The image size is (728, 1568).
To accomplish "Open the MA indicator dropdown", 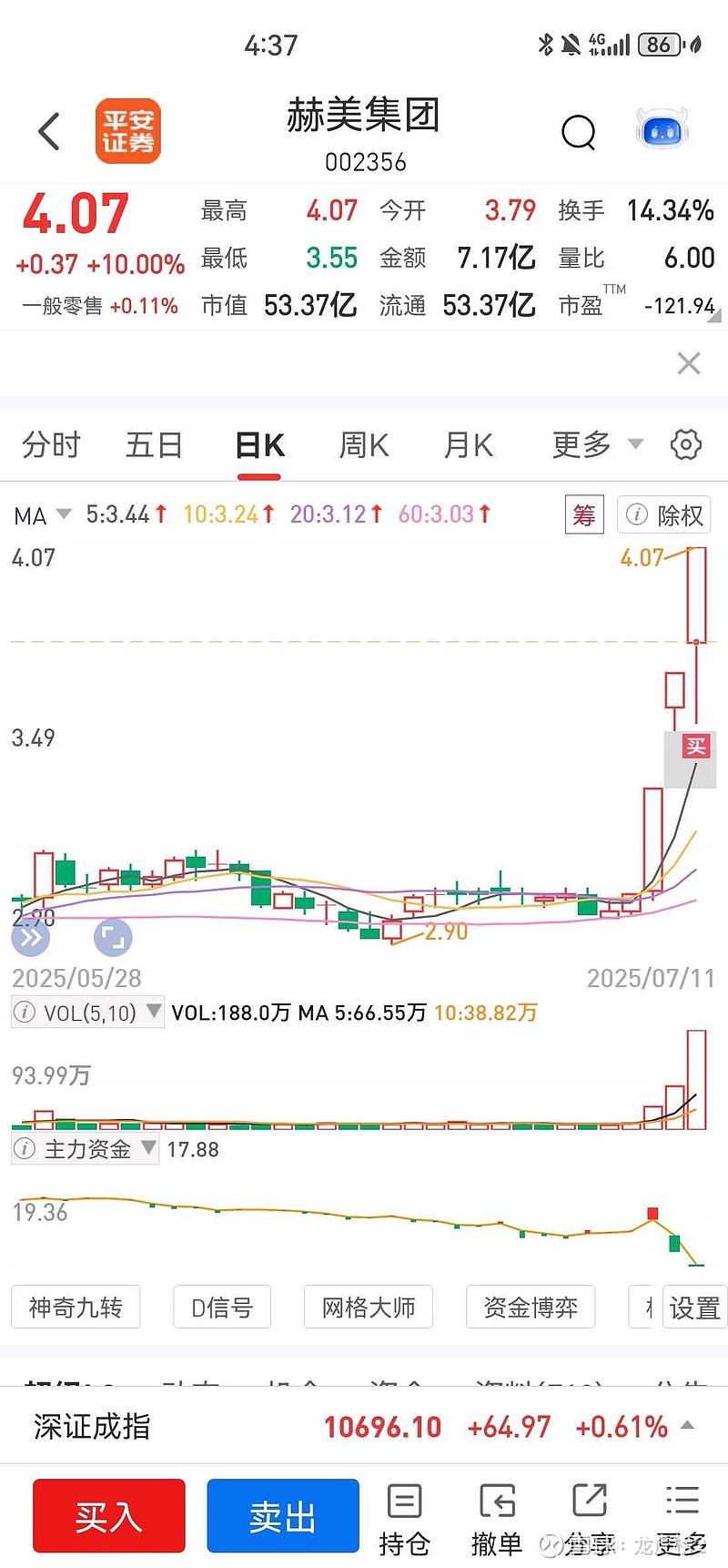I will 42,515.
